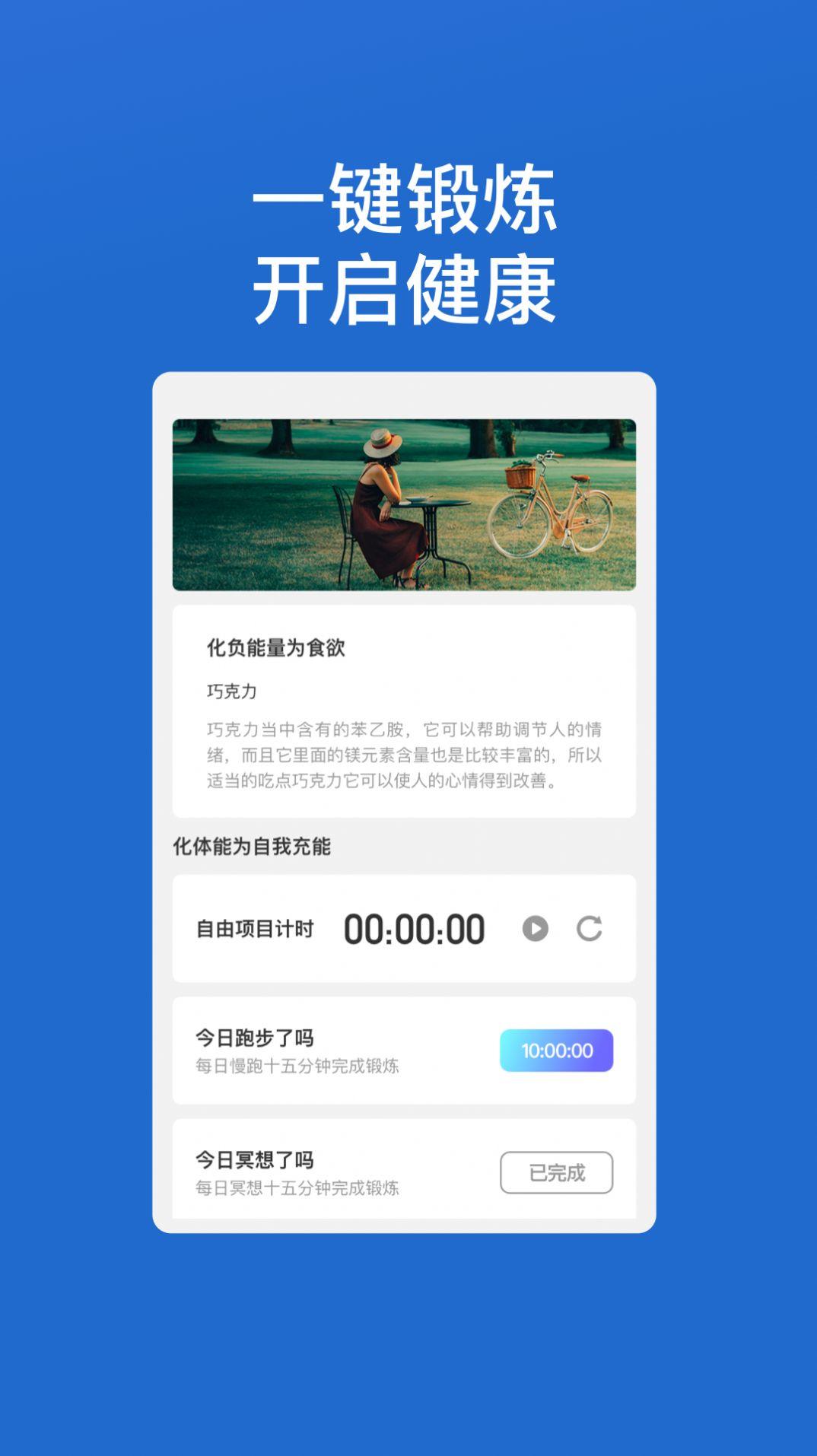This screenshot has height=1456, width=817.
Task: Tap the gray play button in the timer card
Action: [x=535, y=927]
